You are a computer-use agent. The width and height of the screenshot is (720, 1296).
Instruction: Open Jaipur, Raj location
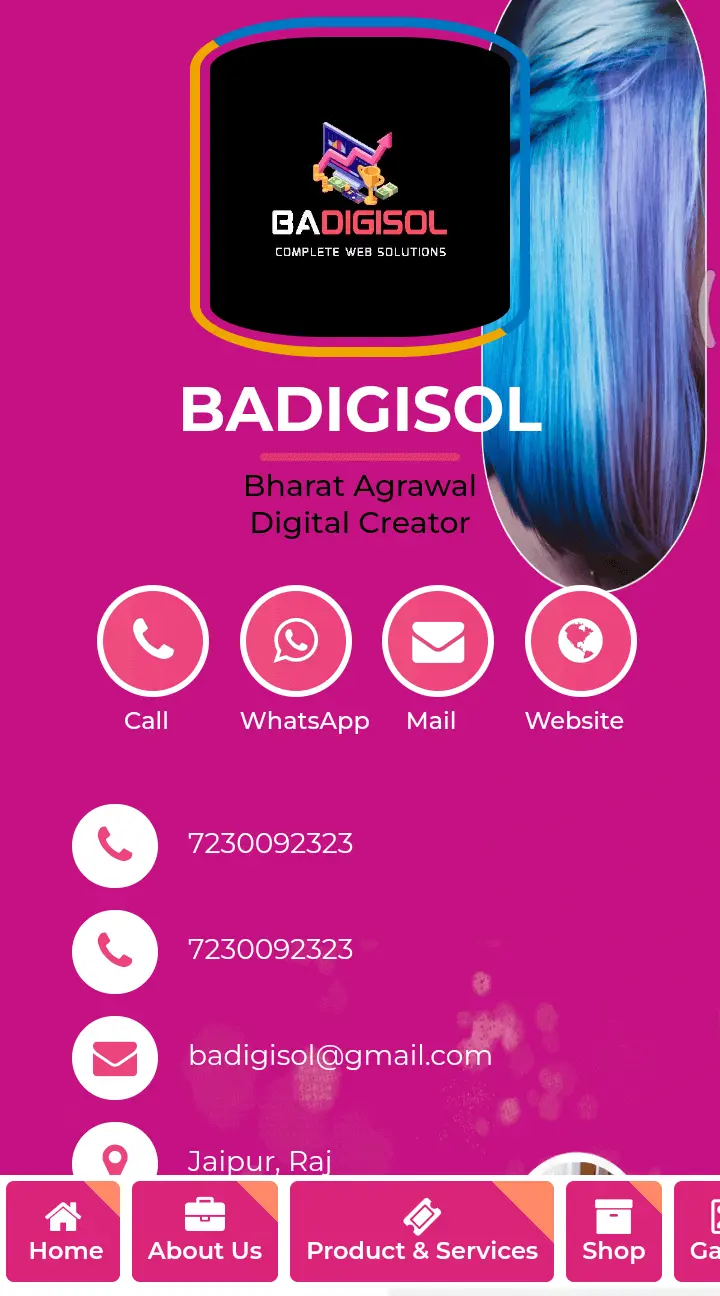259,1160
